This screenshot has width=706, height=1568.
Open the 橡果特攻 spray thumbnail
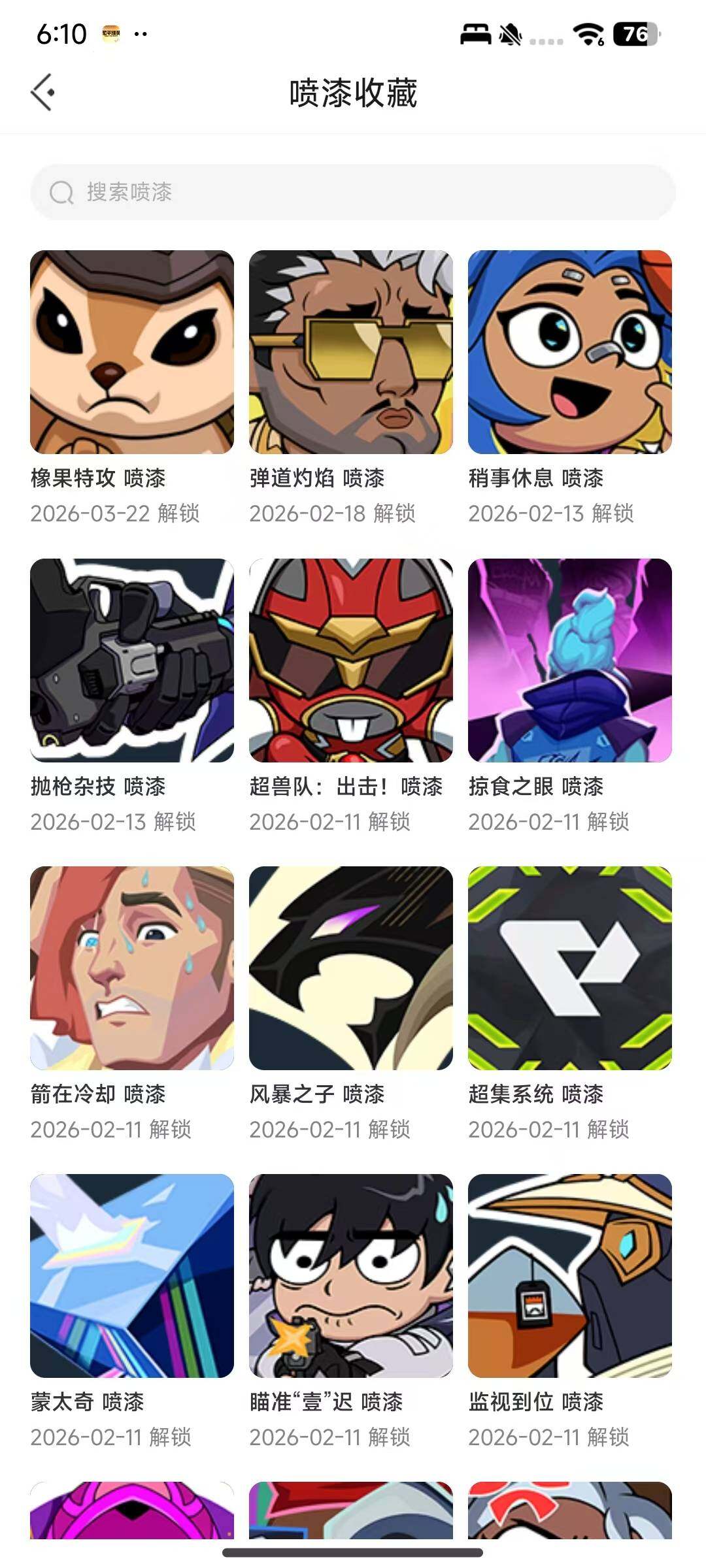point(131,351)
